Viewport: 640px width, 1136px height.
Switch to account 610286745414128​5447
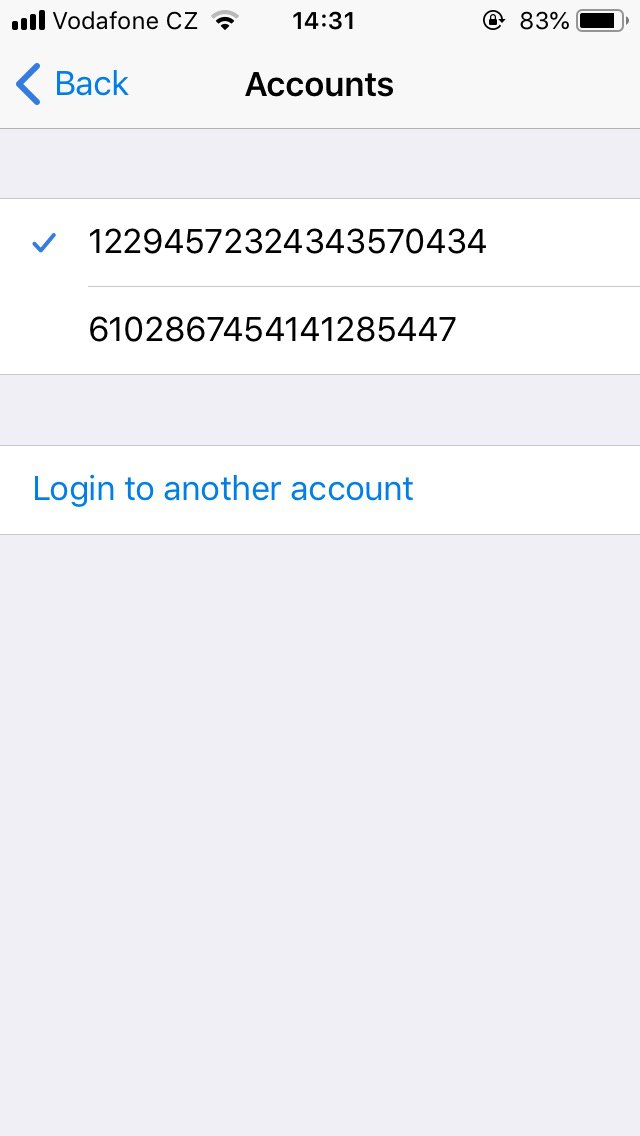click(320, 330)
